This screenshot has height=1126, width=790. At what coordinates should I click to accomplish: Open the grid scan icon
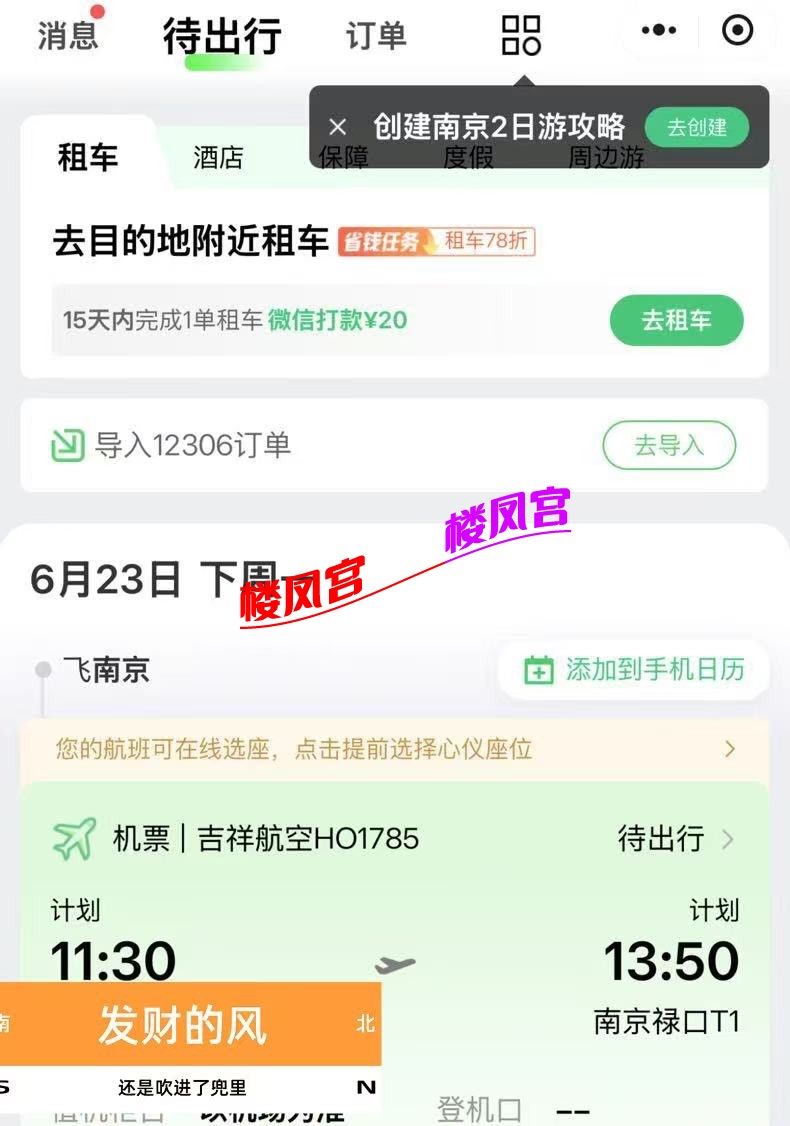[521, 35]
